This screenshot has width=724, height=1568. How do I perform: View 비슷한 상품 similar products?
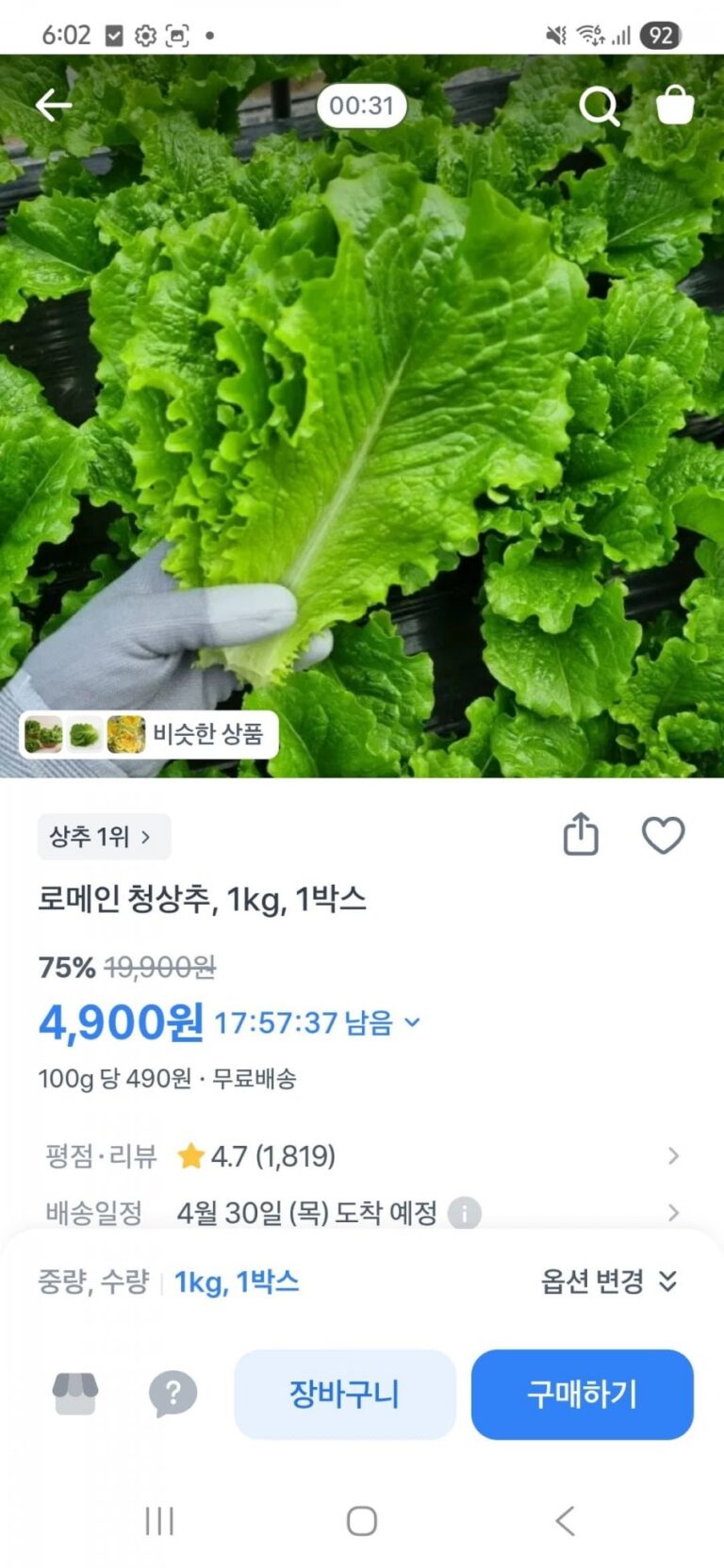coord(149,734)
